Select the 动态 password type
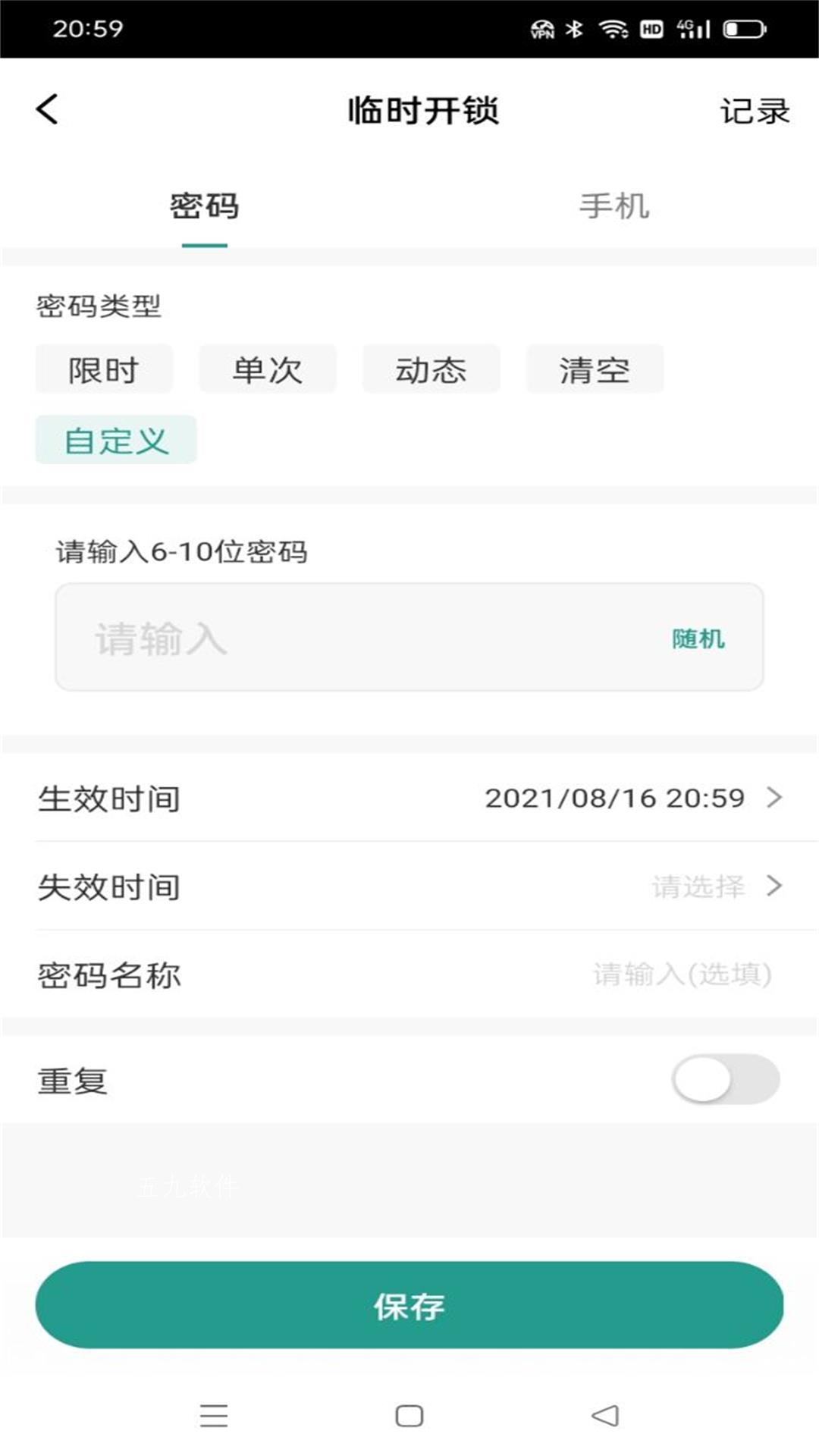The image size is (819, 1456). 431,369
